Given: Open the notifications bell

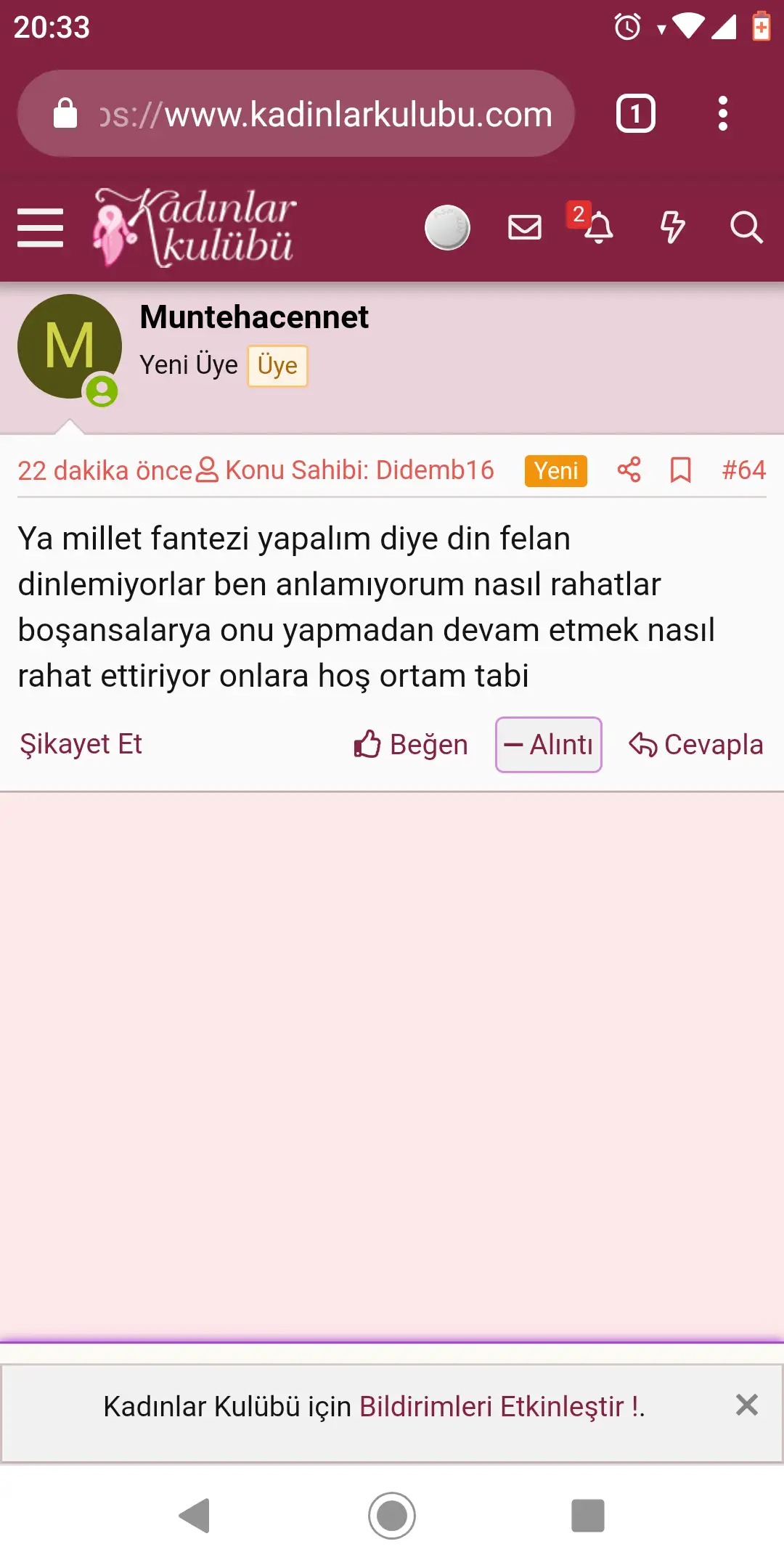Looking at the screenshot, I should pyautogui.click(x=597, y=227).
